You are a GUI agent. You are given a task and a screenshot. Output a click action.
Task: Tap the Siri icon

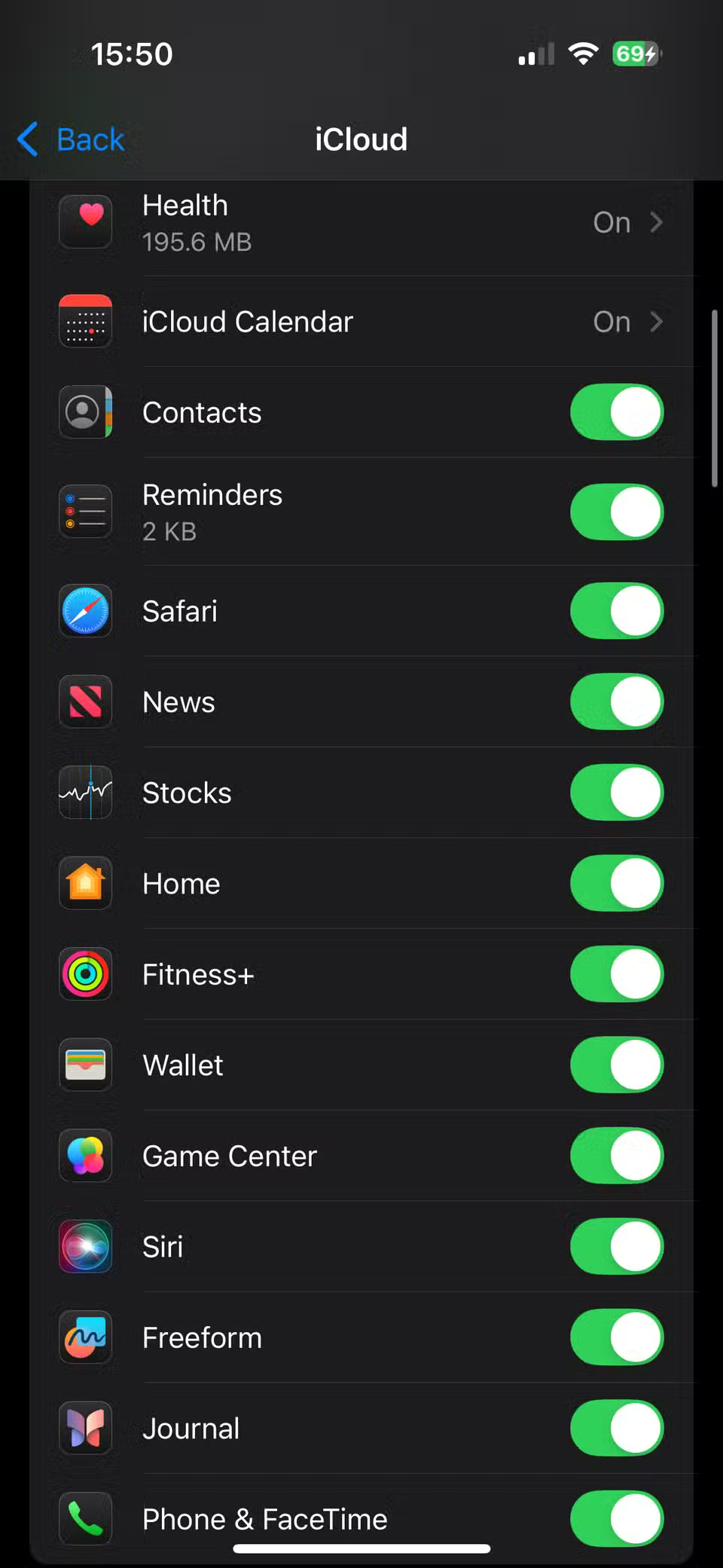click(85, 1246)
